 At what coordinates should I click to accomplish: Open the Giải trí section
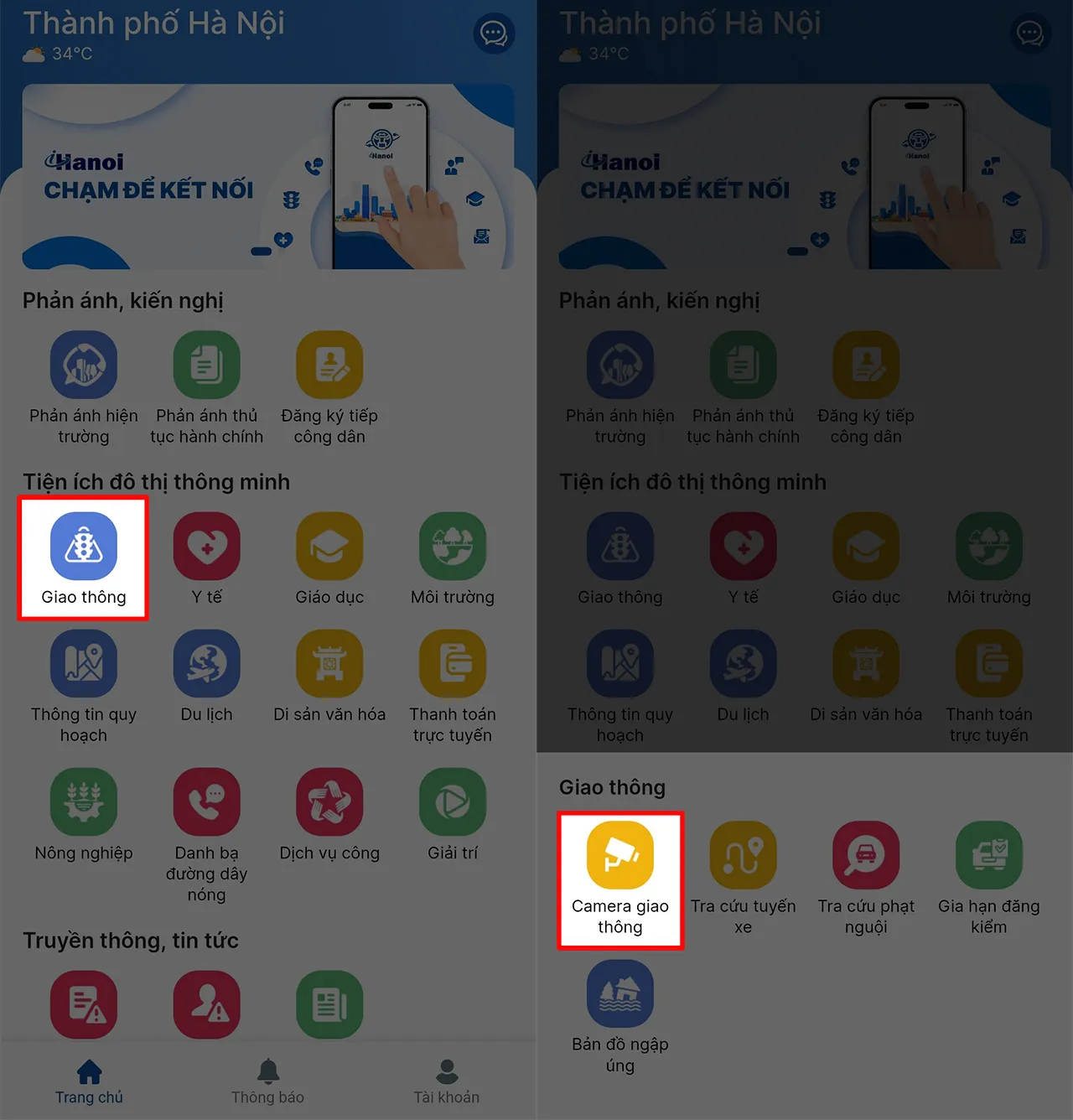(453, 802)
